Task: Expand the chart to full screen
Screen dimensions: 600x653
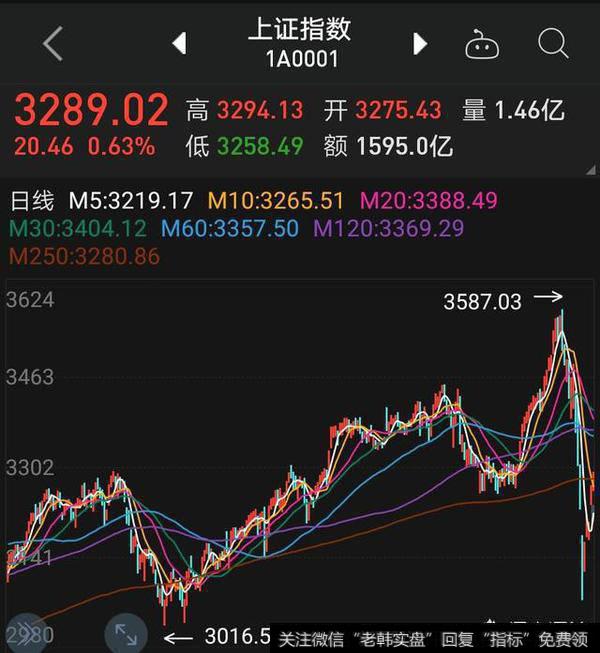Action: [x=126, y=633]
